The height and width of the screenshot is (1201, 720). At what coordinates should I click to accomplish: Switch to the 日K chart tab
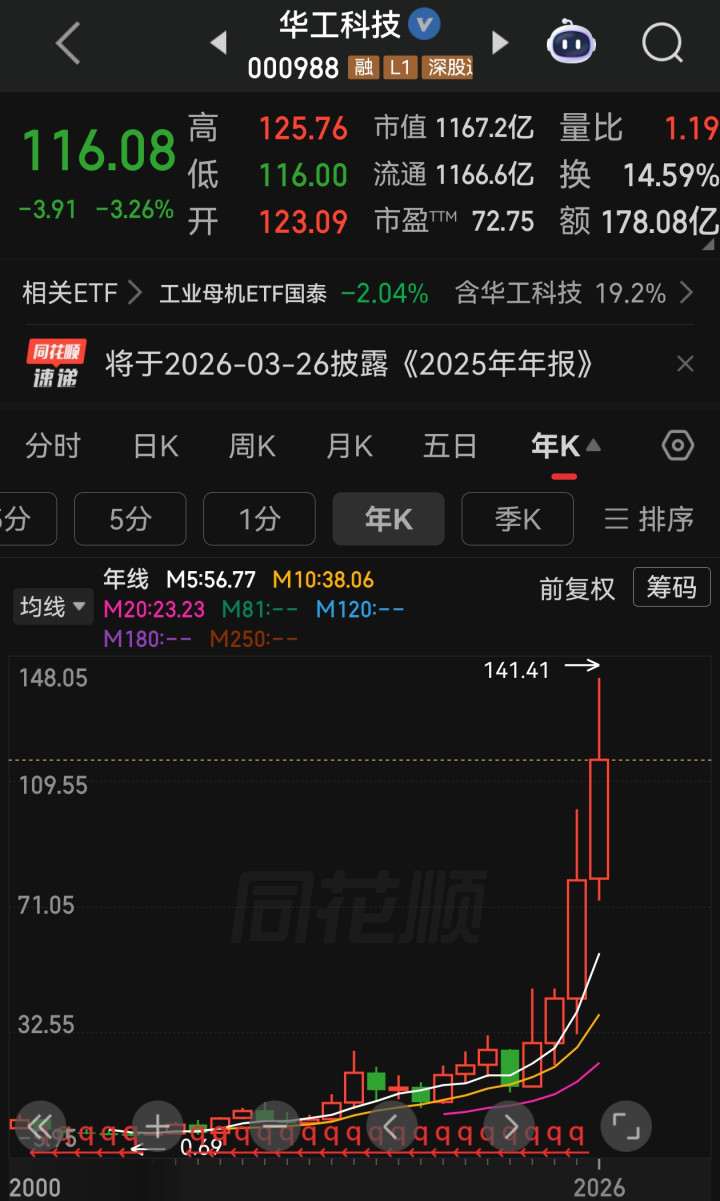pos(156,446)
